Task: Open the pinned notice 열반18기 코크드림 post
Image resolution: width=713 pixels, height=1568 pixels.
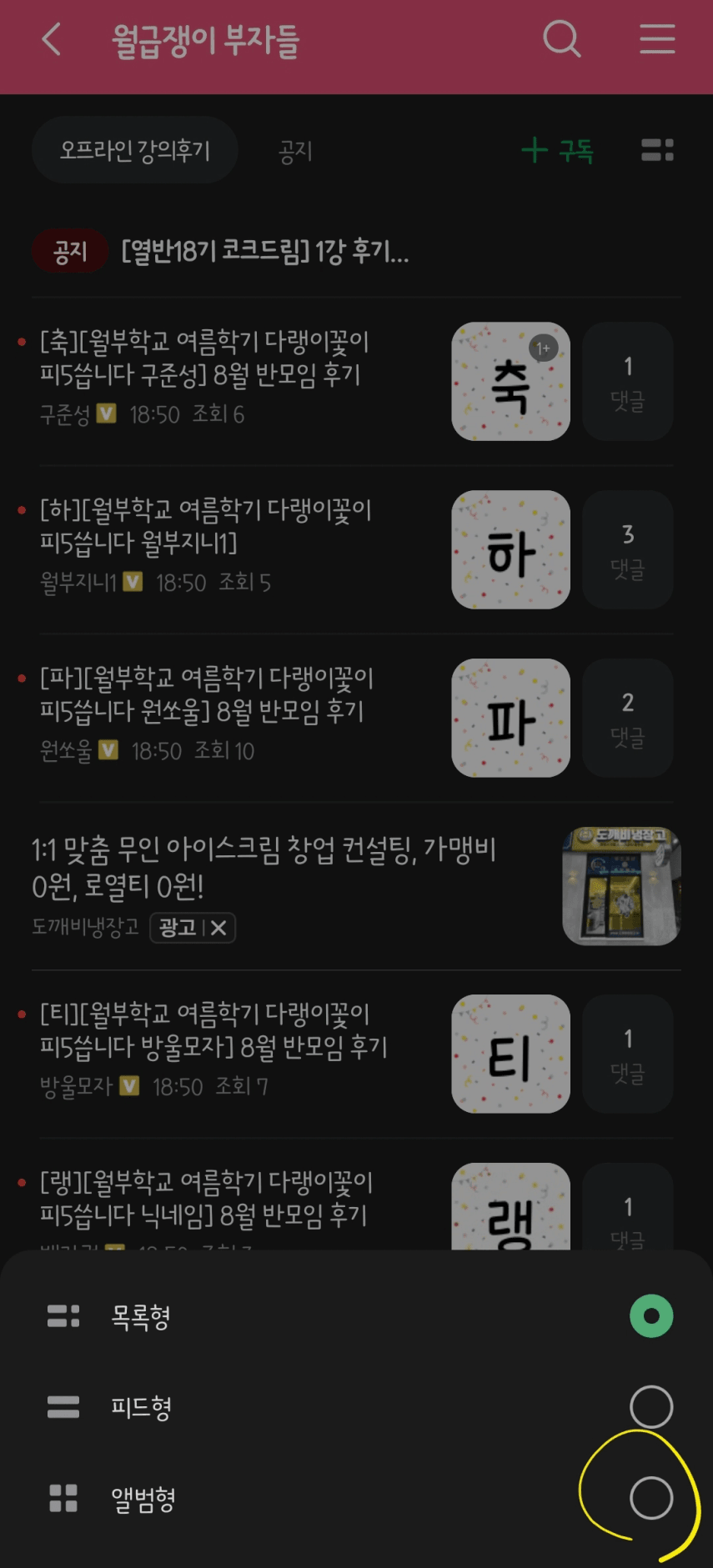Action: pyautogui.click(x=265, y=251)
